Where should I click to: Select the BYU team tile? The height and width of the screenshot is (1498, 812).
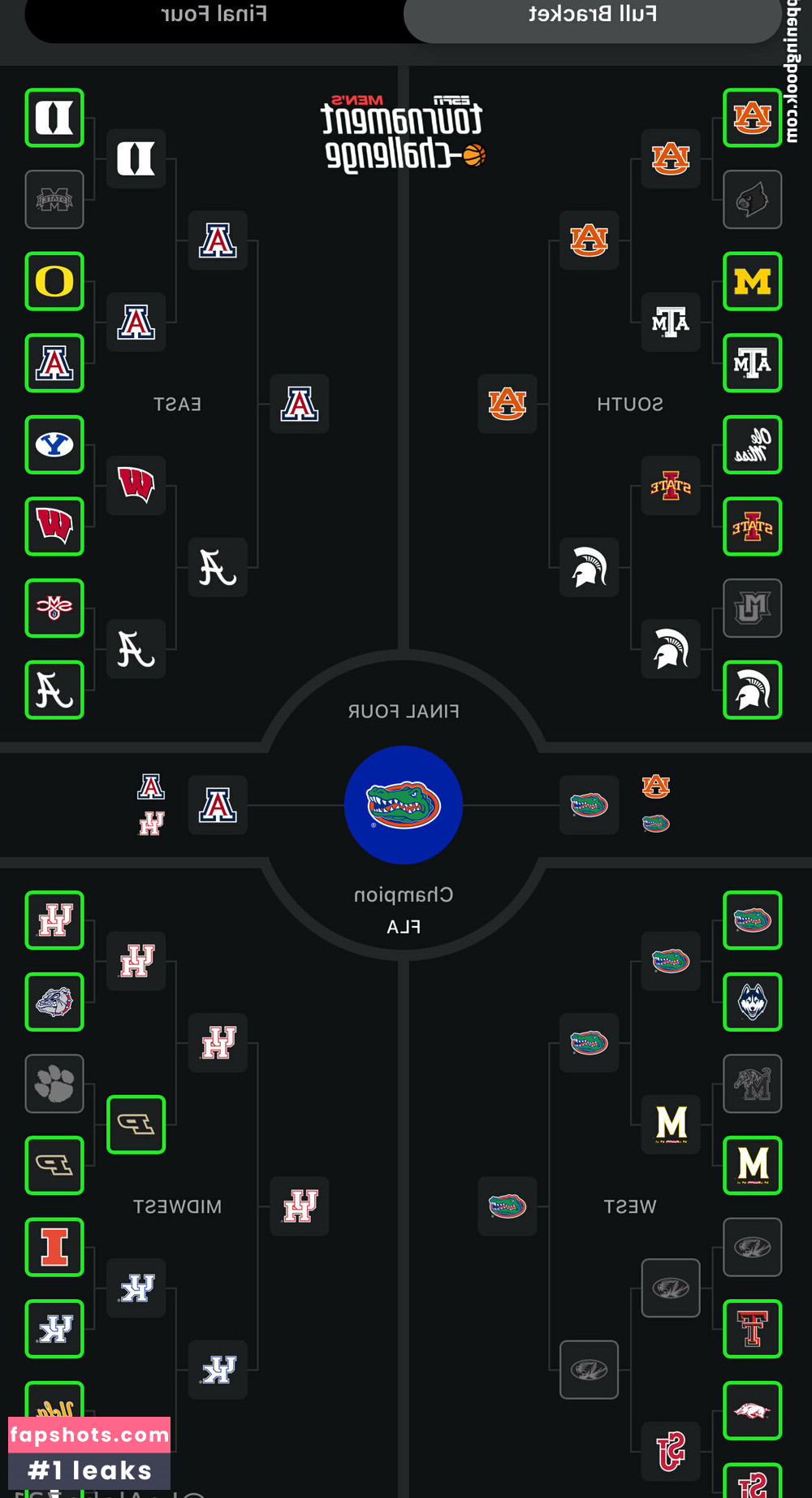(54, 444)
